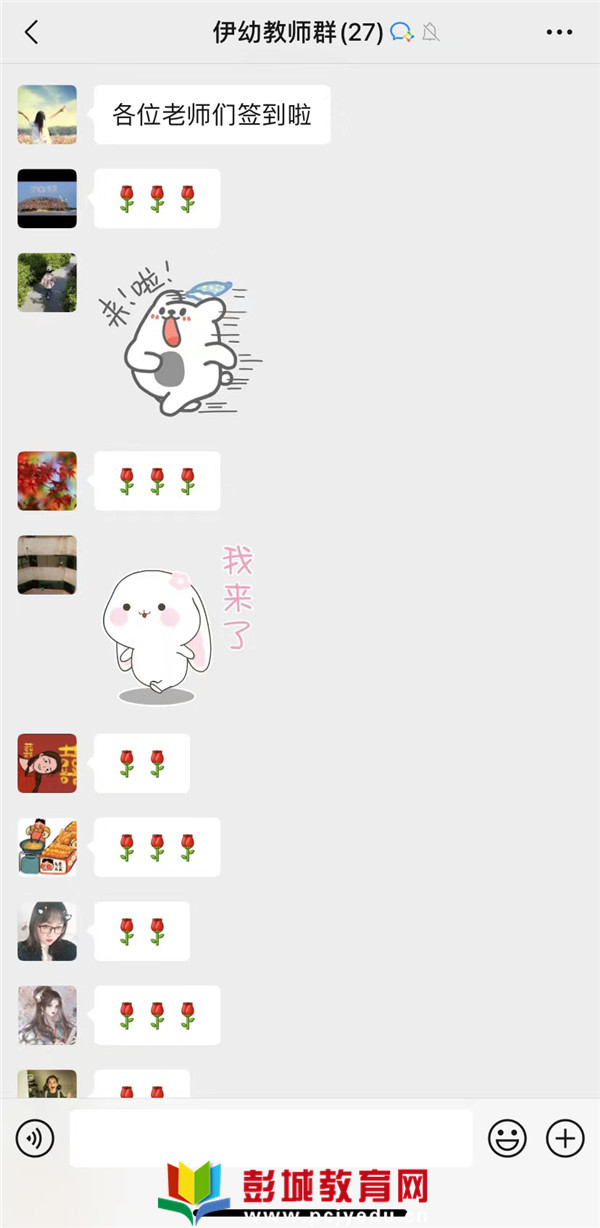This screenshot has height=1228, width=600.
Task: Go back from the 伊幼教师群 chat
Action: pos(31,32)
